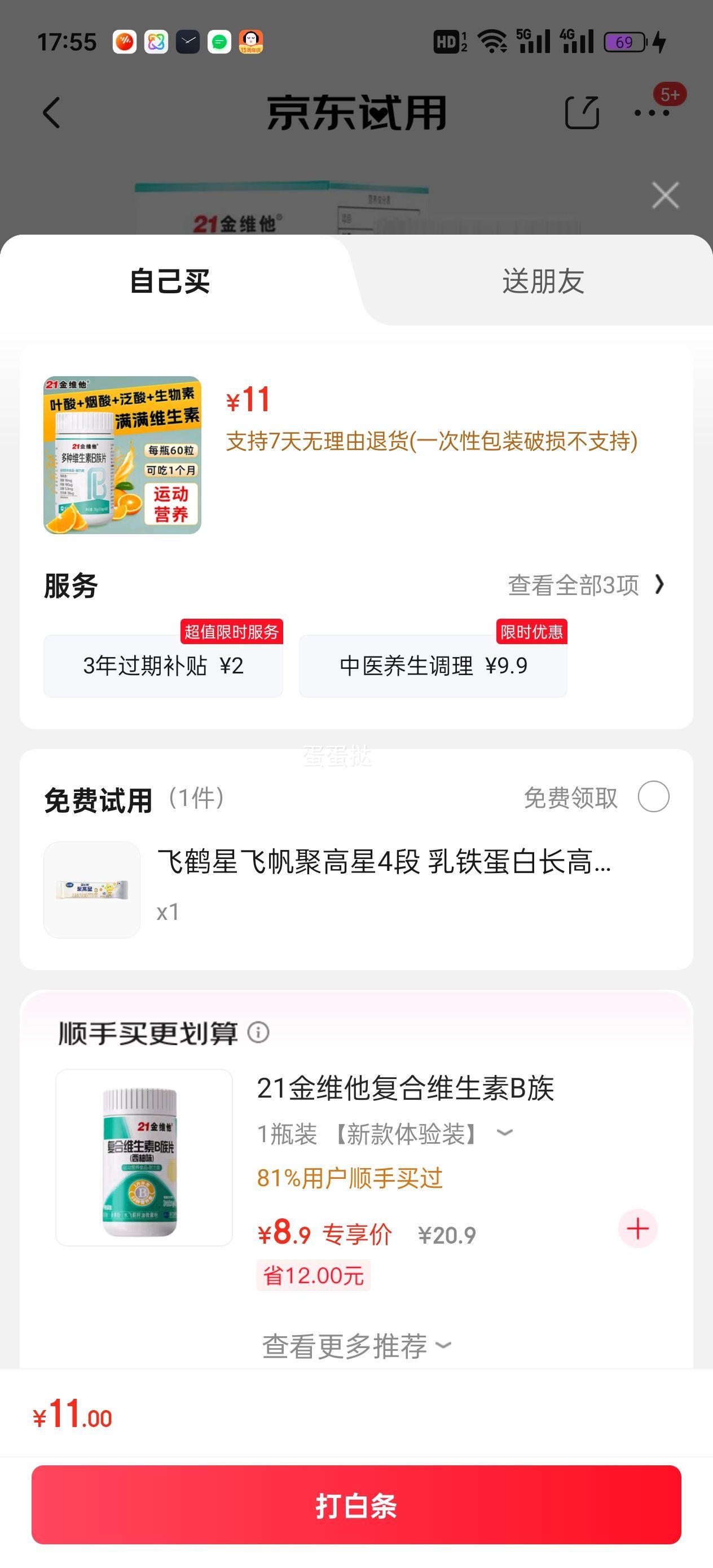Select the 自己买 tab
713x1568 pixels.
[x=170, y=281]
